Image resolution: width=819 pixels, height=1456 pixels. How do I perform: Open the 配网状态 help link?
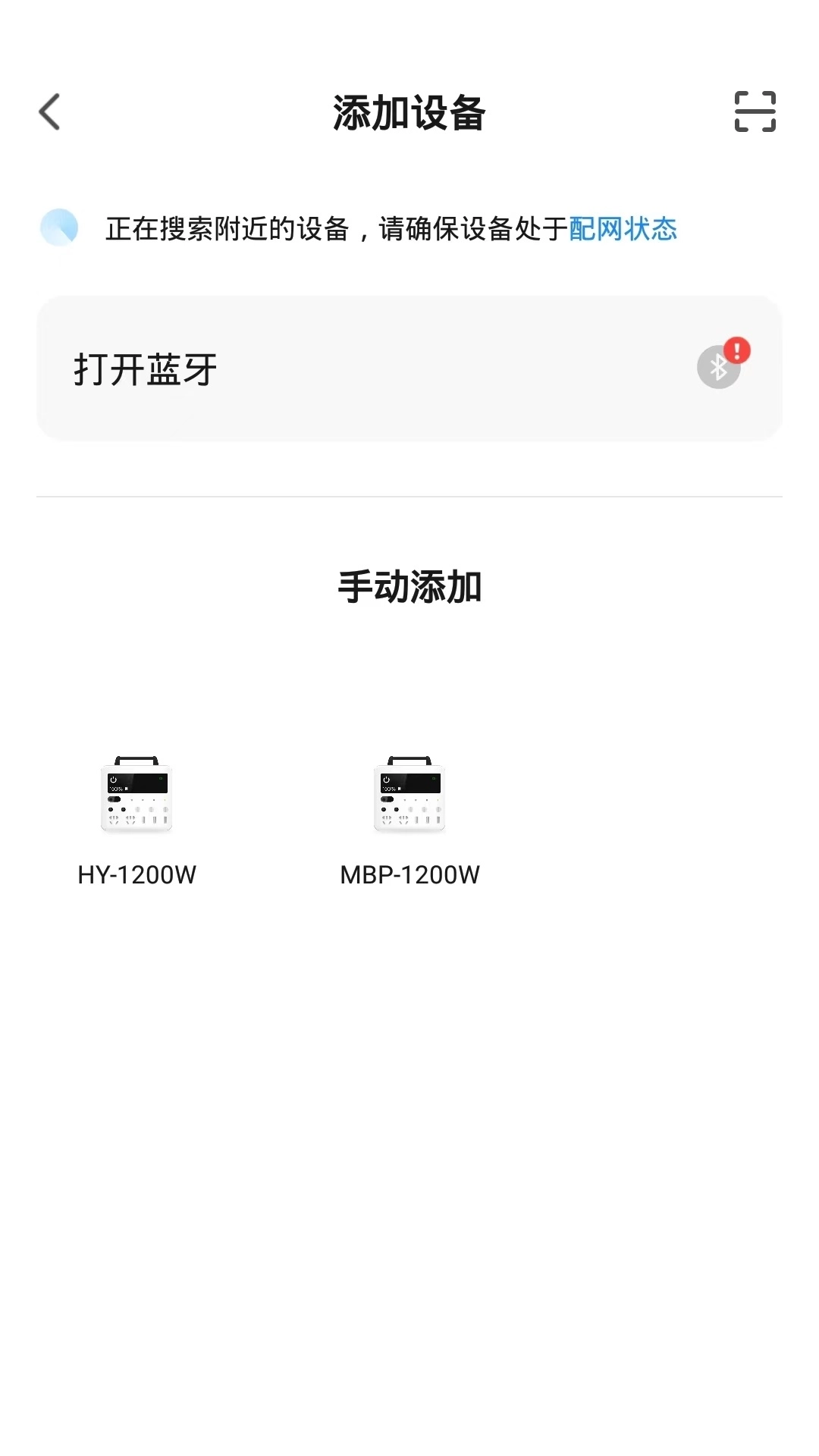[622, 229]
